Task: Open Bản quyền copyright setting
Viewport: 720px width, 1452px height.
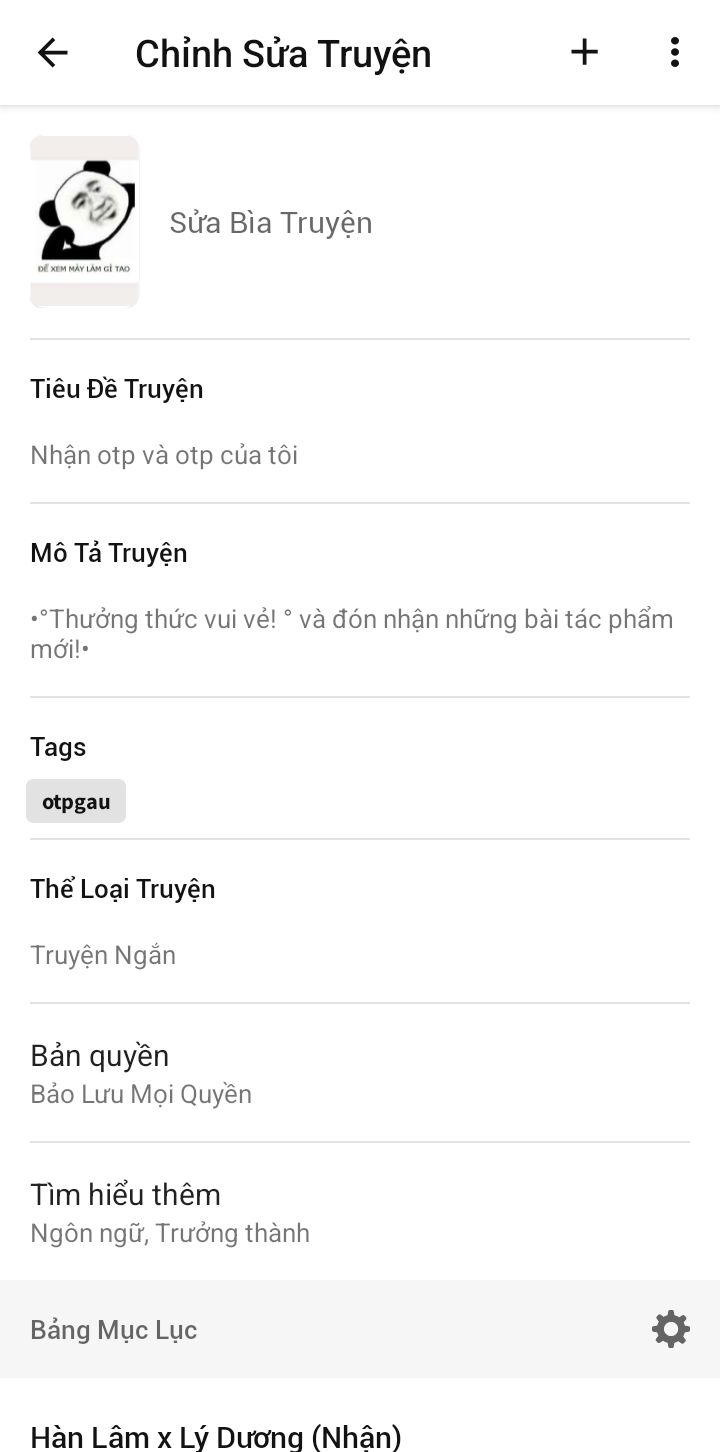Action: click(x=360, y=1073)
